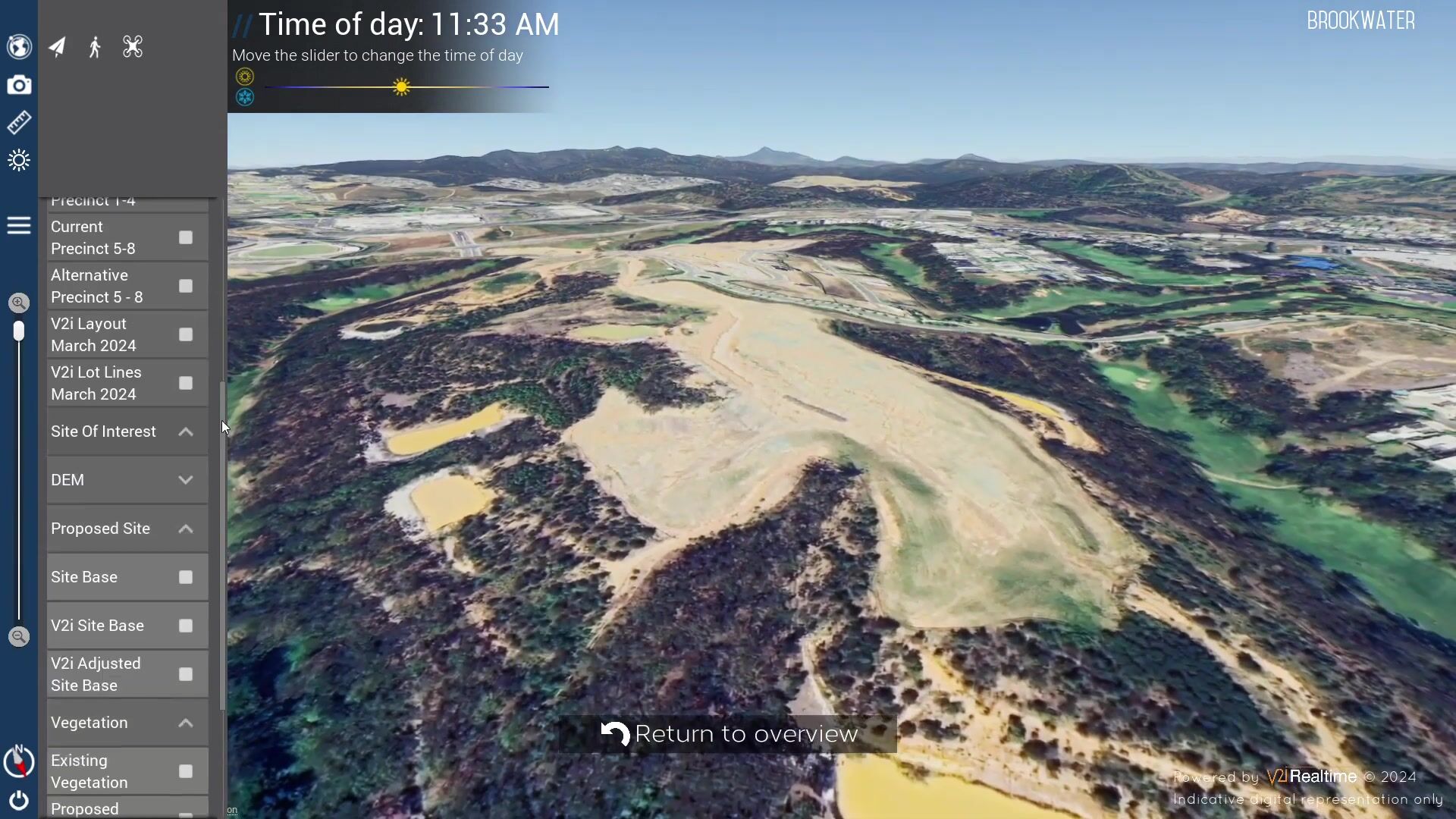This screenshot has height=819, width=1456.
Task: Expand the DEM section
Action: click(x=186, y=480)
